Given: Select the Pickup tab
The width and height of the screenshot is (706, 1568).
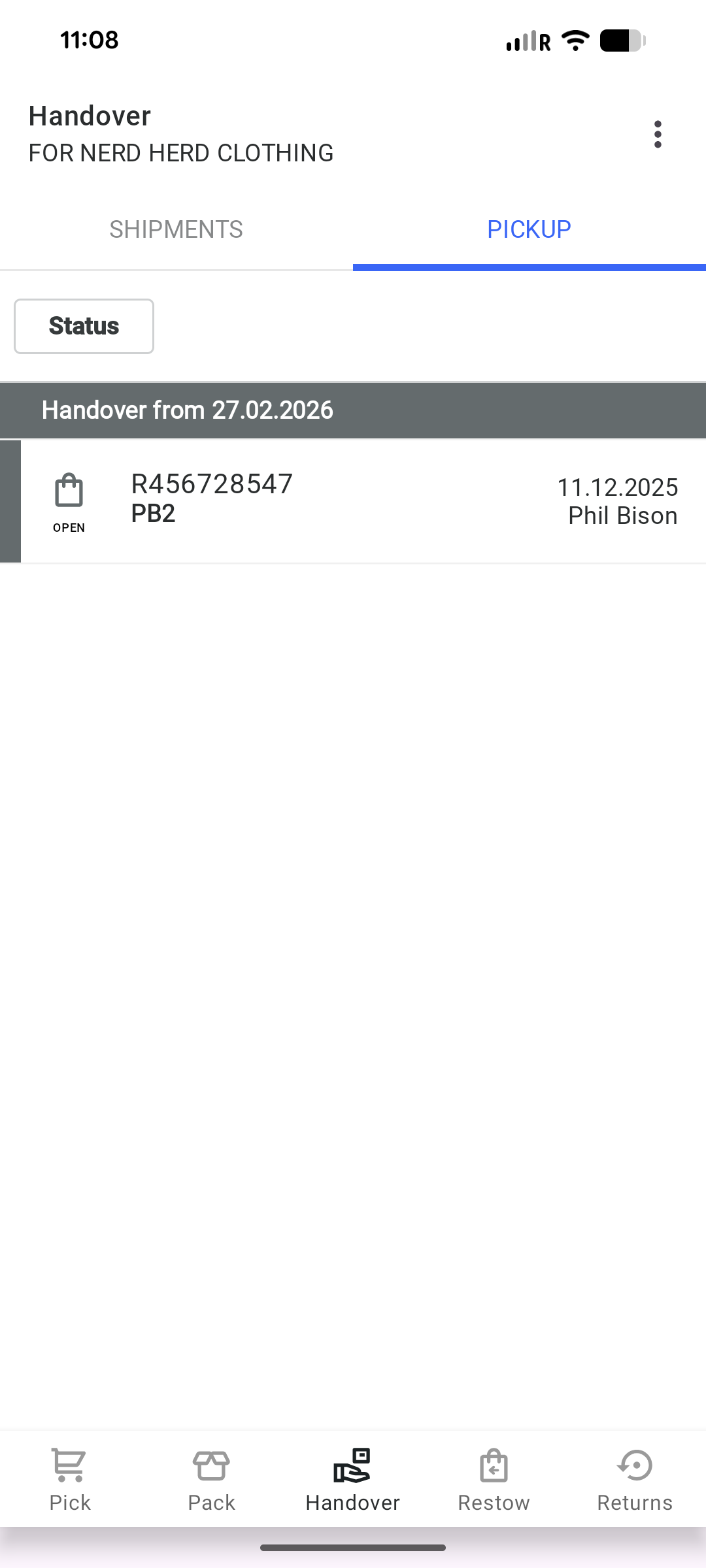Looking at the screenshot, I should coord(529,230).
